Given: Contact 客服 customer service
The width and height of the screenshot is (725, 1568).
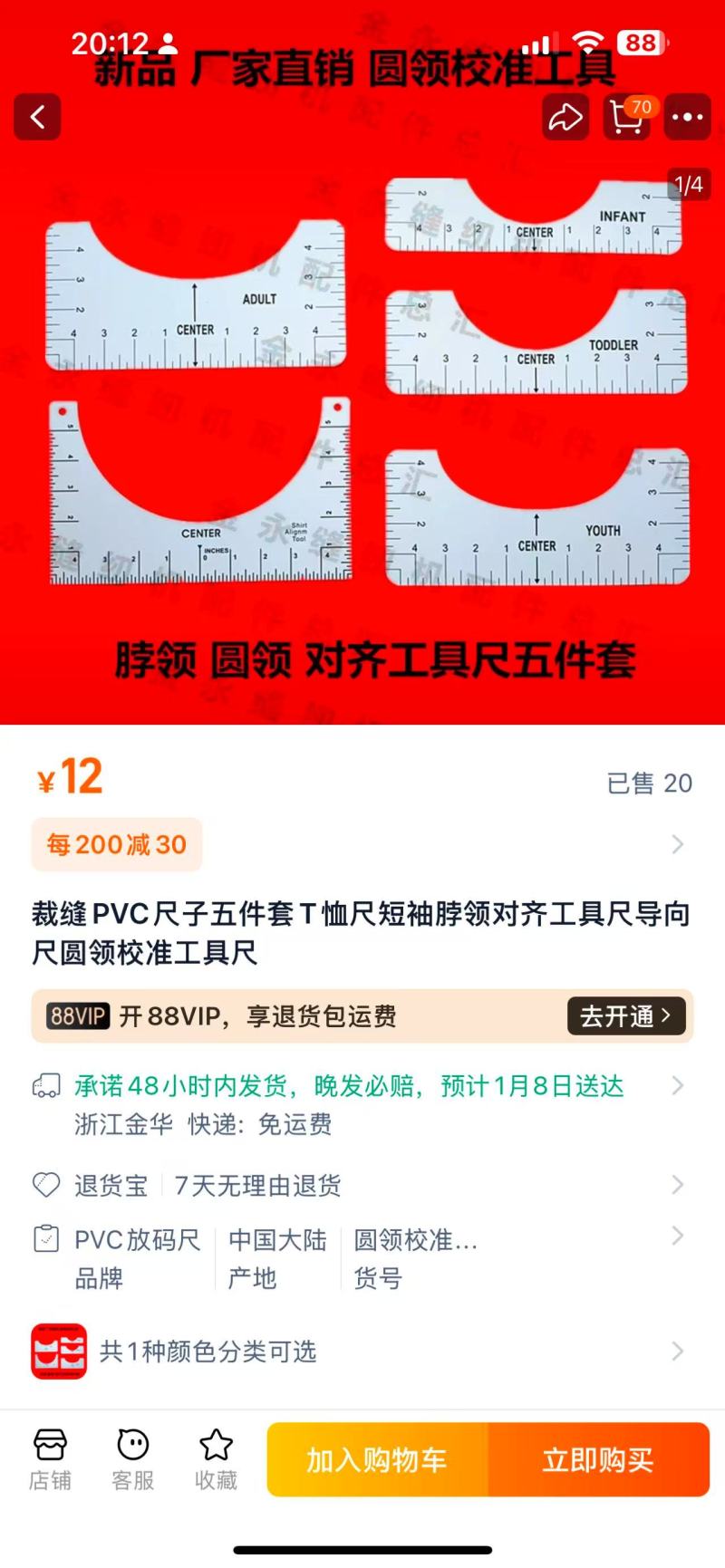Looking at the screenshot, I should point(133,1460).
